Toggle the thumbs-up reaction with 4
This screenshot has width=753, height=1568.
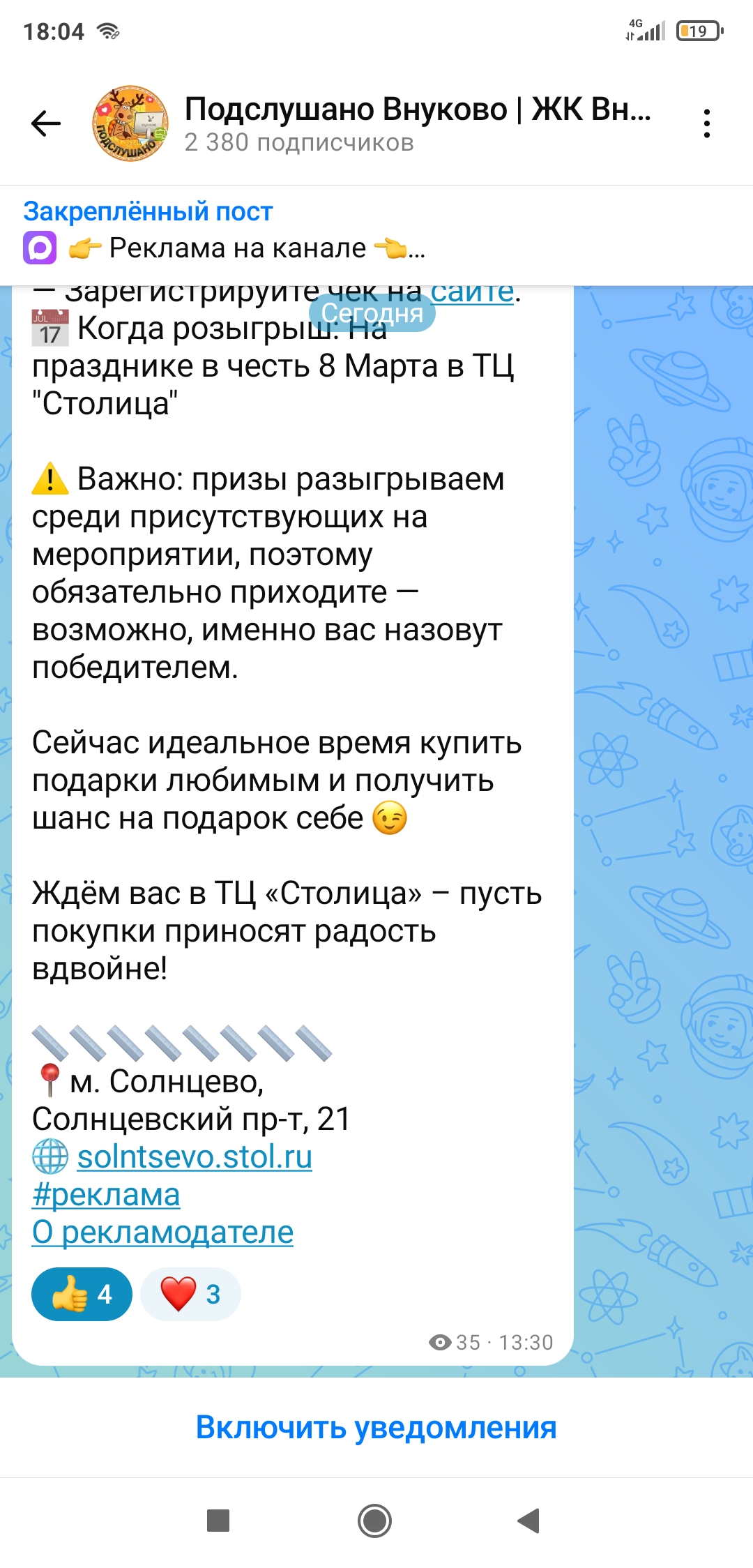coord(82,1294)
